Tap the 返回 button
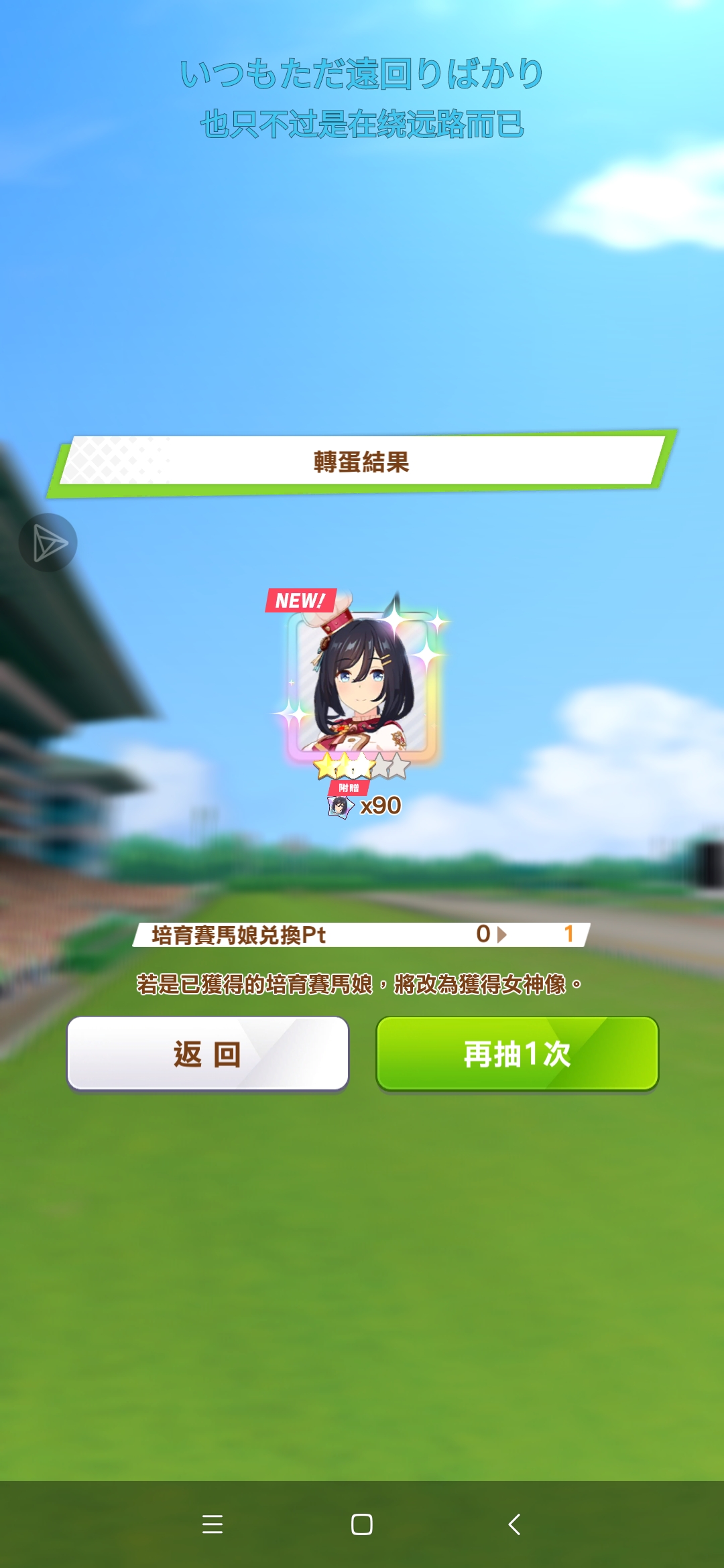 click(208, 1053)
